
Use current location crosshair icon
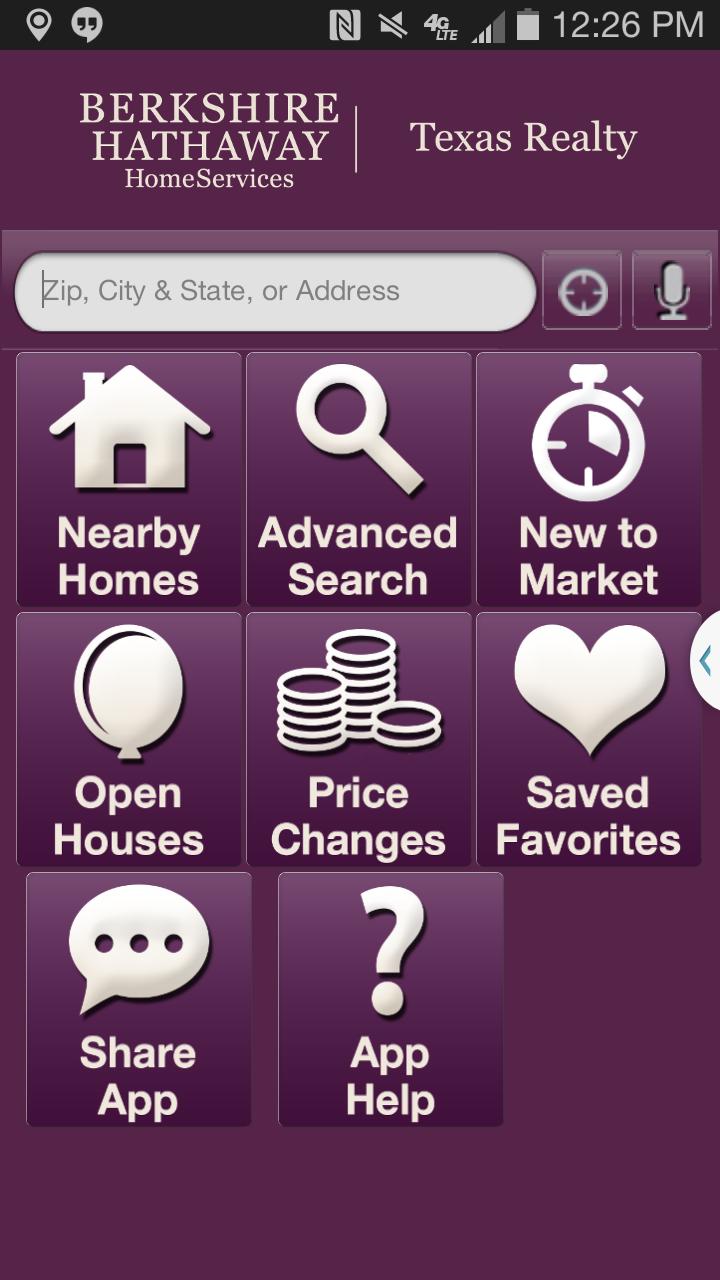582,289
